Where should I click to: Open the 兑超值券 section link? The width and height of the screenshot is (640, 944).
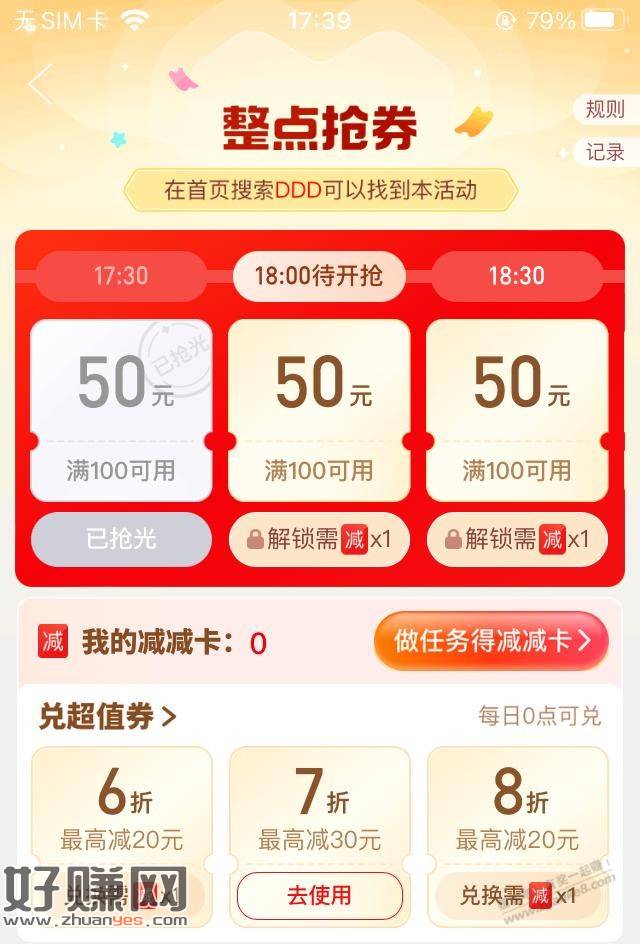click(x=108, y=716)
